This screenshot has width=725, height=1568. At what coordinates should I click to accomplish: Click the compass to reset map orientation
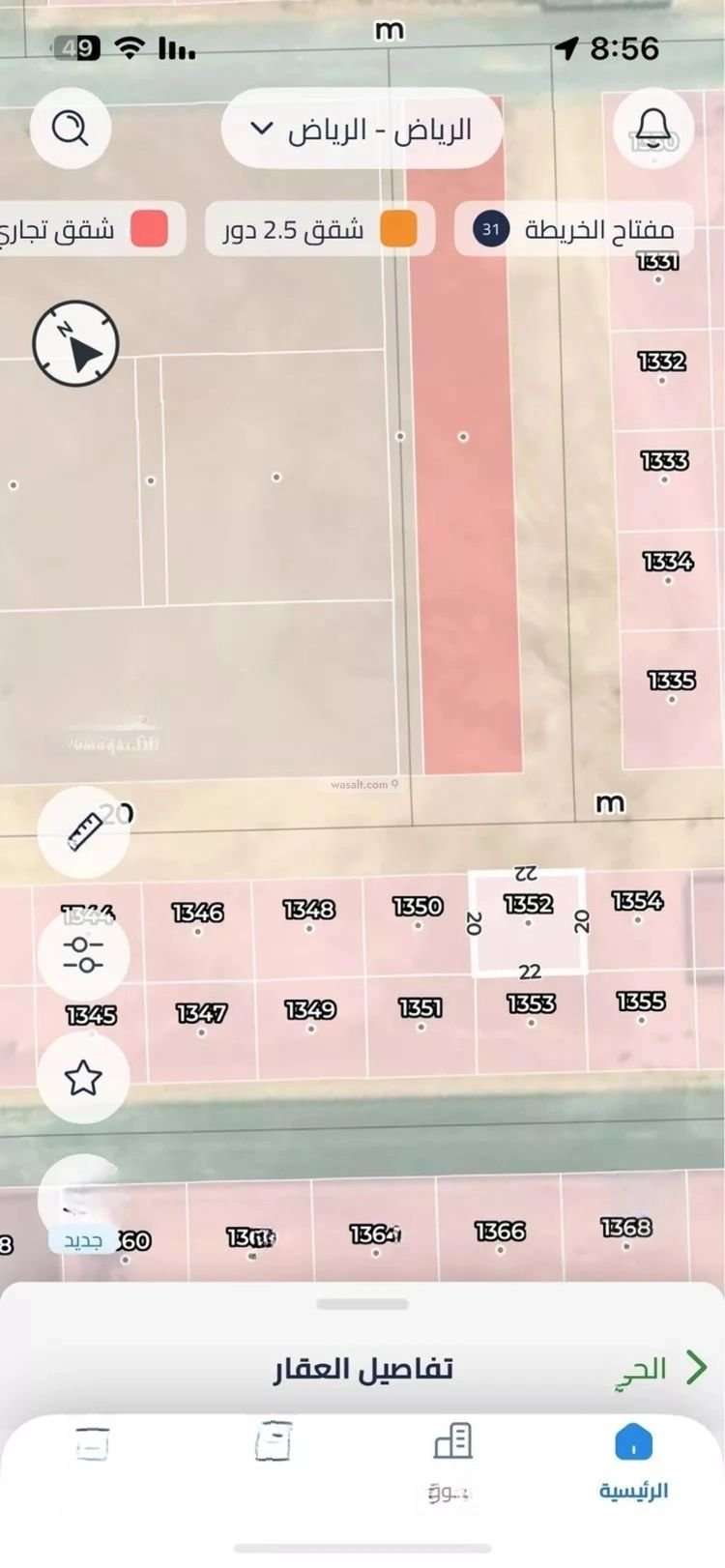pyautogui.click(x=75, y=344)
